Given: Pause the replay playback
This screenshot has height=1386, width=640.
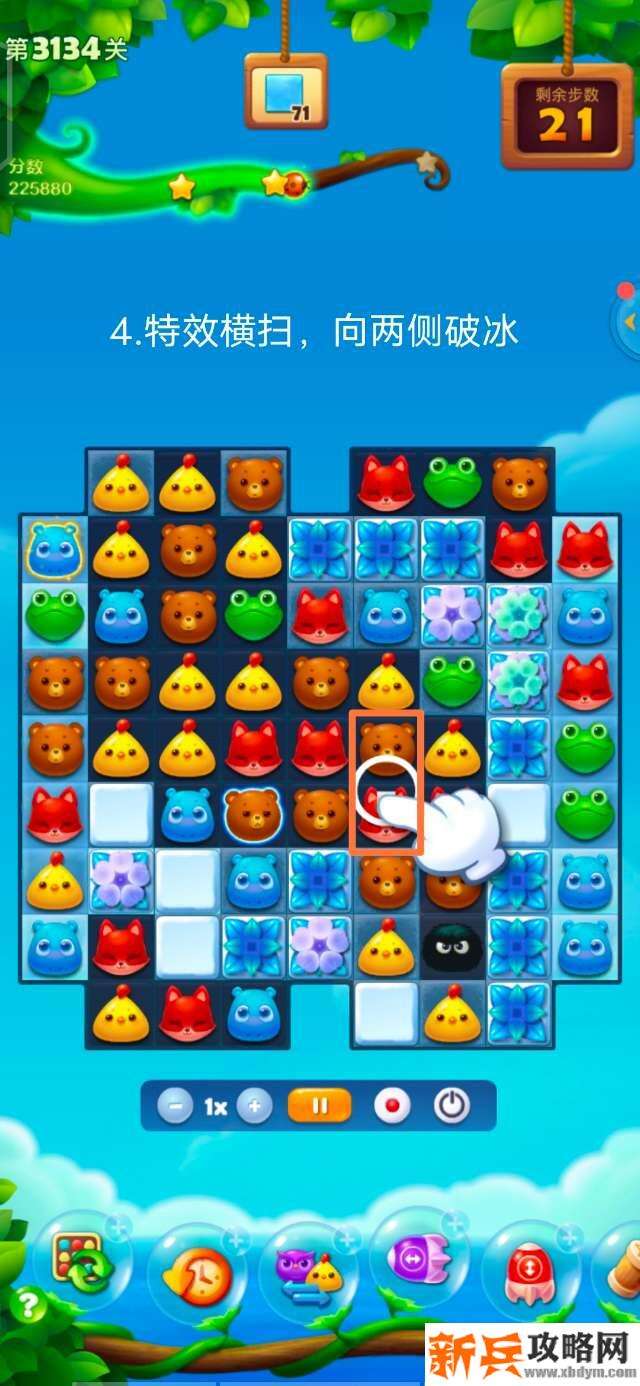Looking at the screenshot, I should coord(320,1106).
